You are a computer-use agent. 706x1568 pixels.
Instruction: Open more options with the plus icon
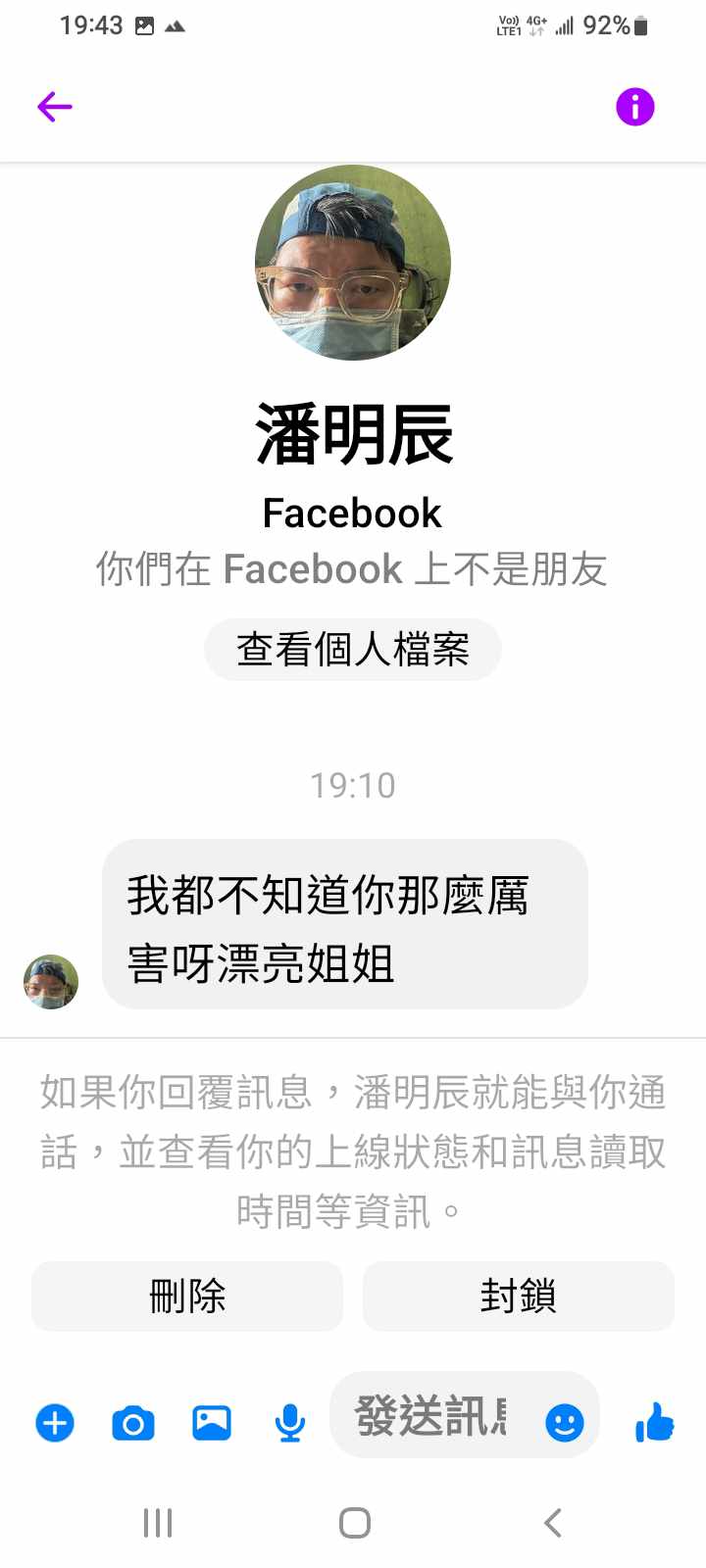point(55,1422)
